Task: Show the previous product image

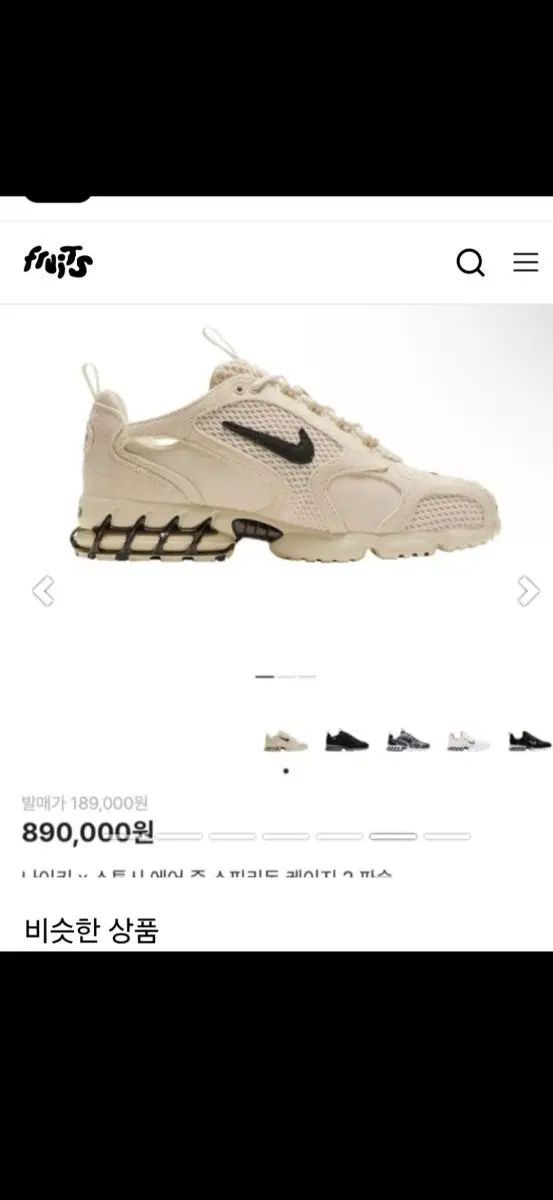Action: pyautogui.click(x=43, y=591)
